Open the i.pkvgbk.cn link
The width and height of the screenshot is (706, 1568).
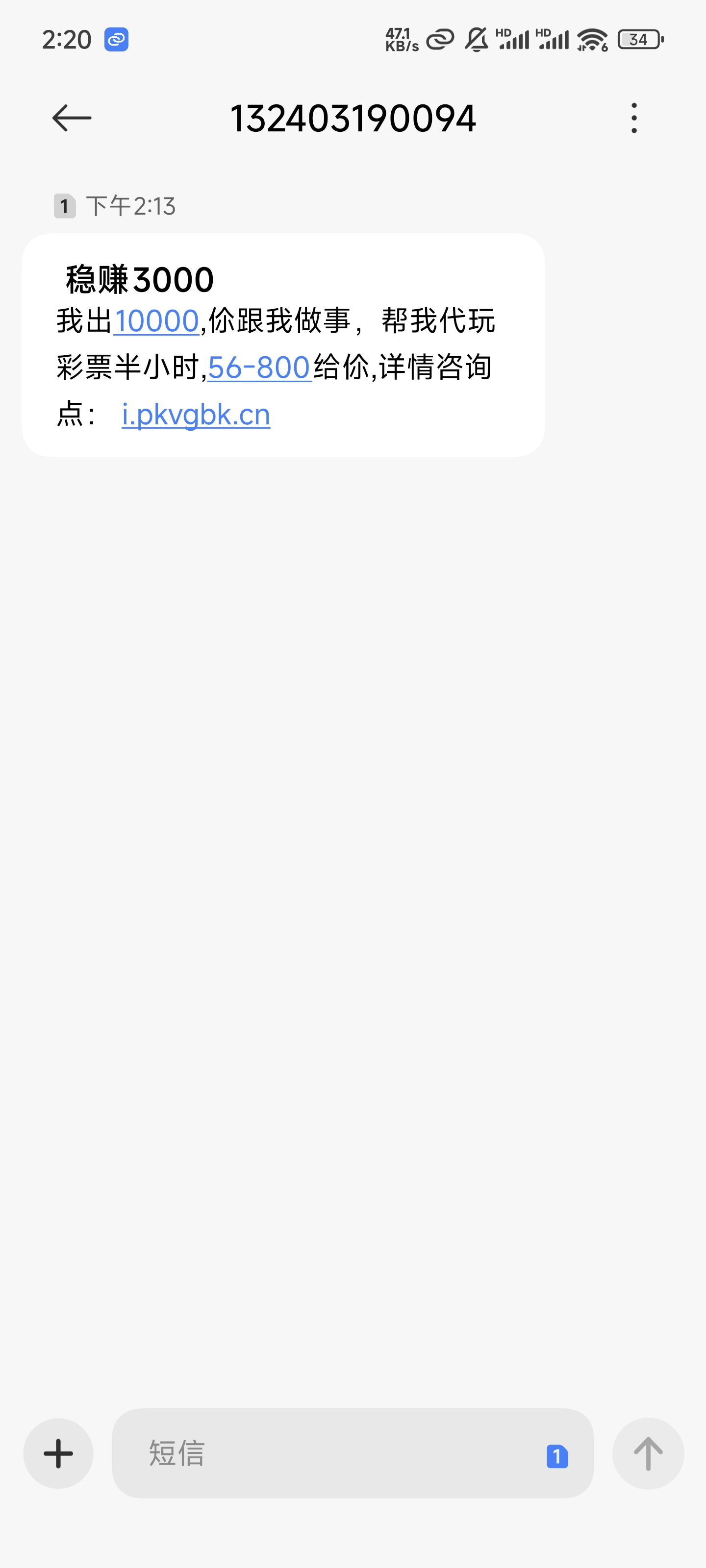click(196, 415)
